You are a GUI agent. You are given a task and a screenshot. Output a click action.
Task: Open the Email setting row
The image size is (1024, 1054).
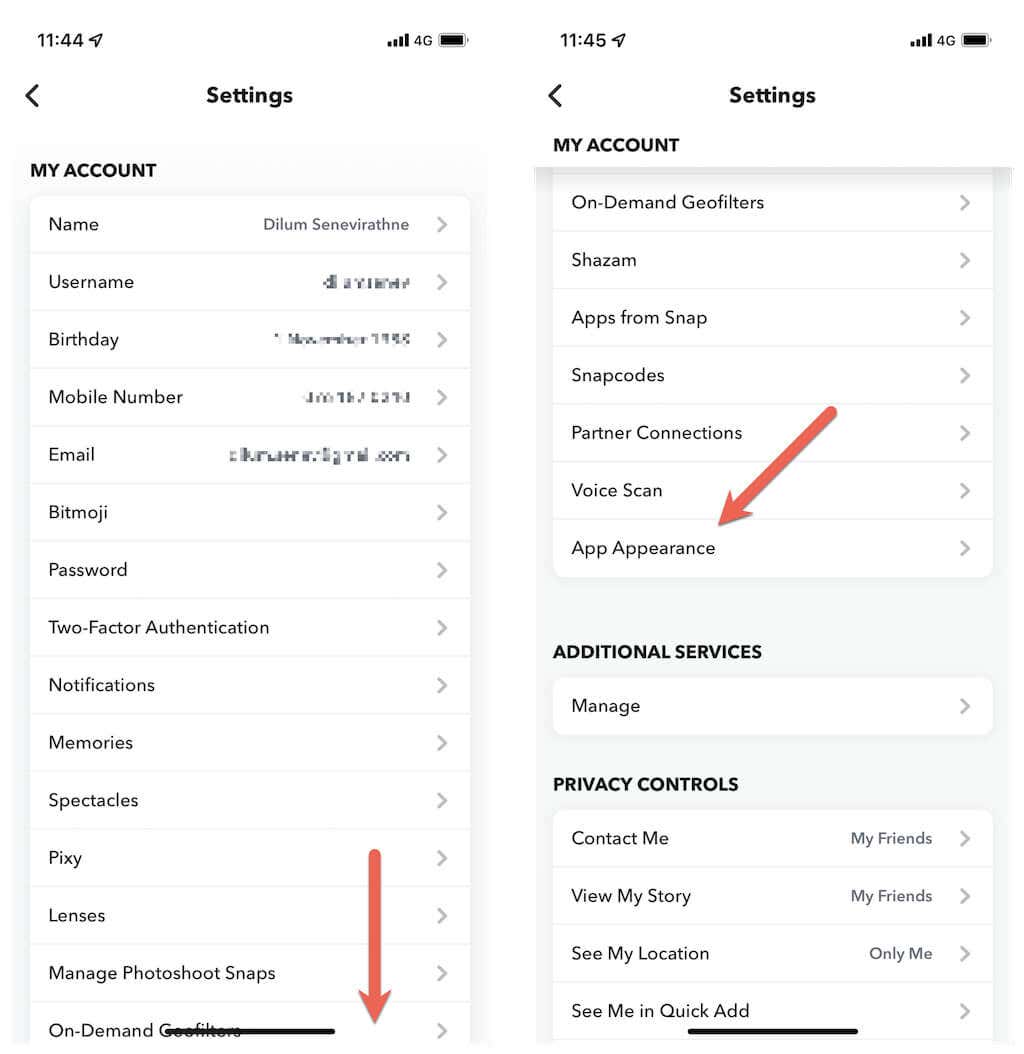[249, 454]
